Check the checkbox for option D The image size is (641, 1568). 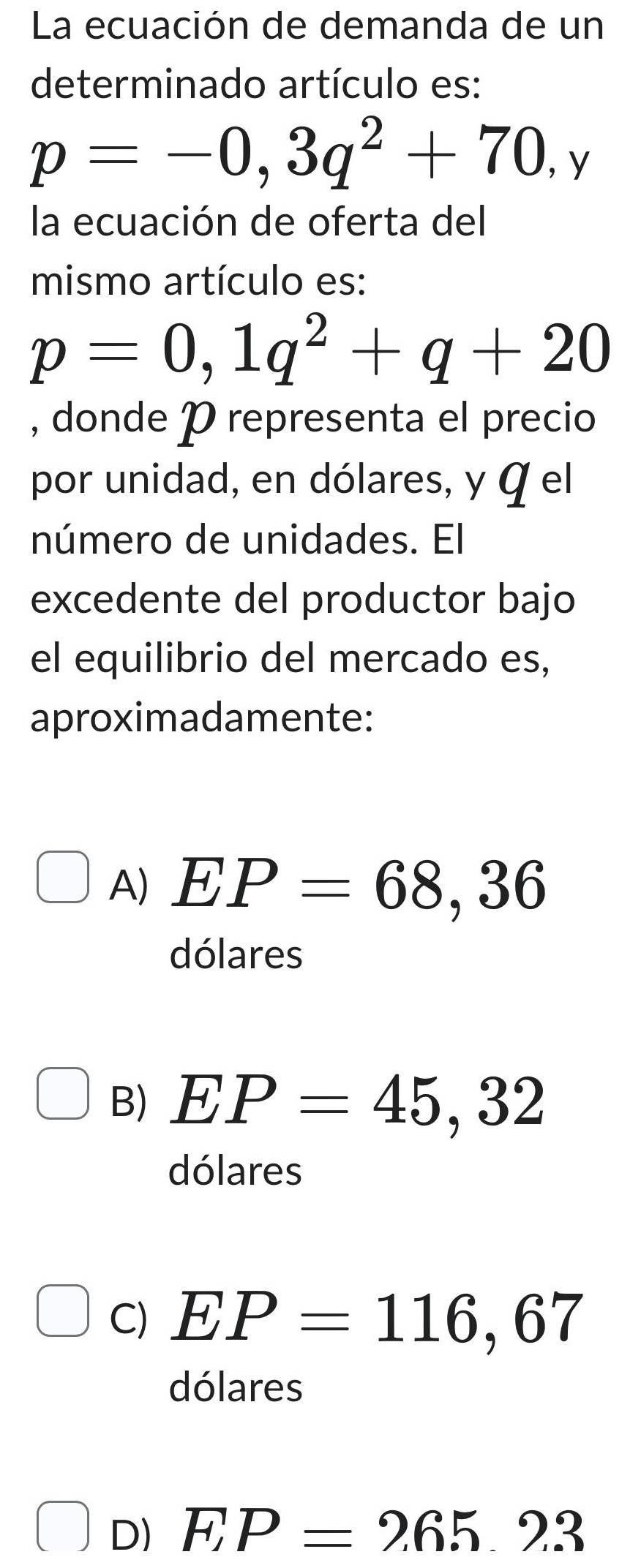62,1534
